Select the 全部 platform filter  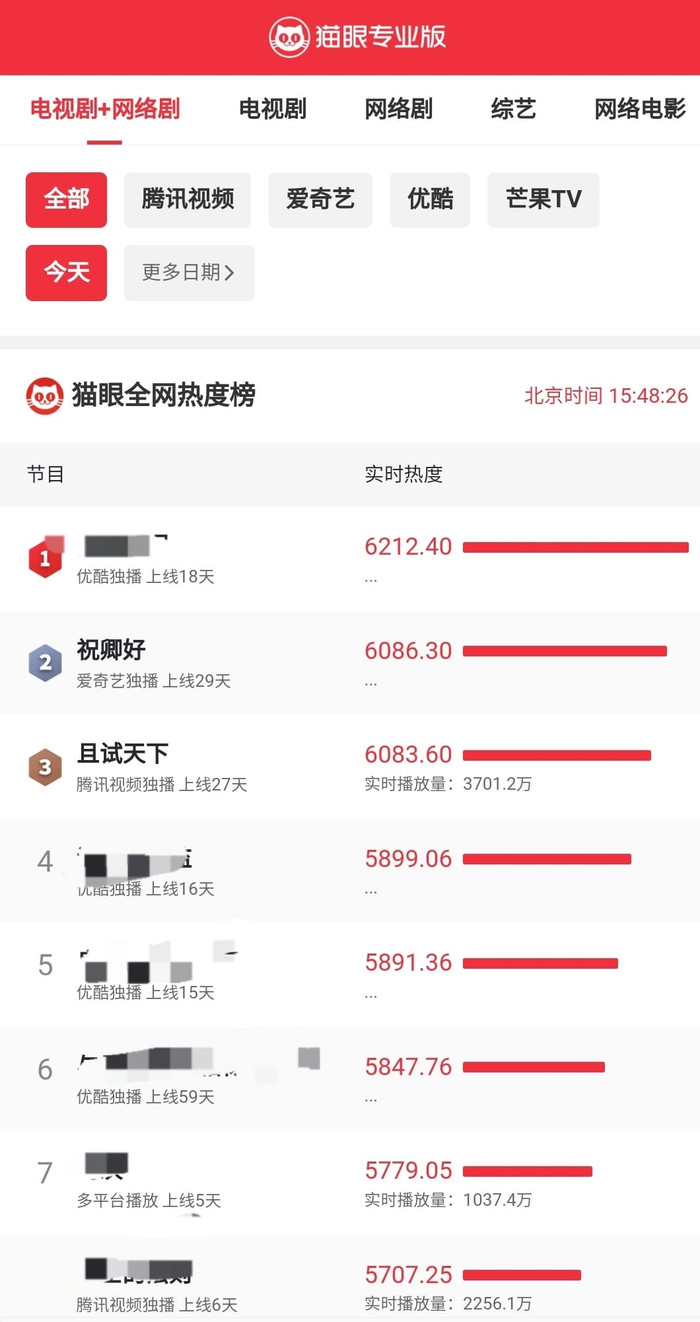click(x=66, y=199)
